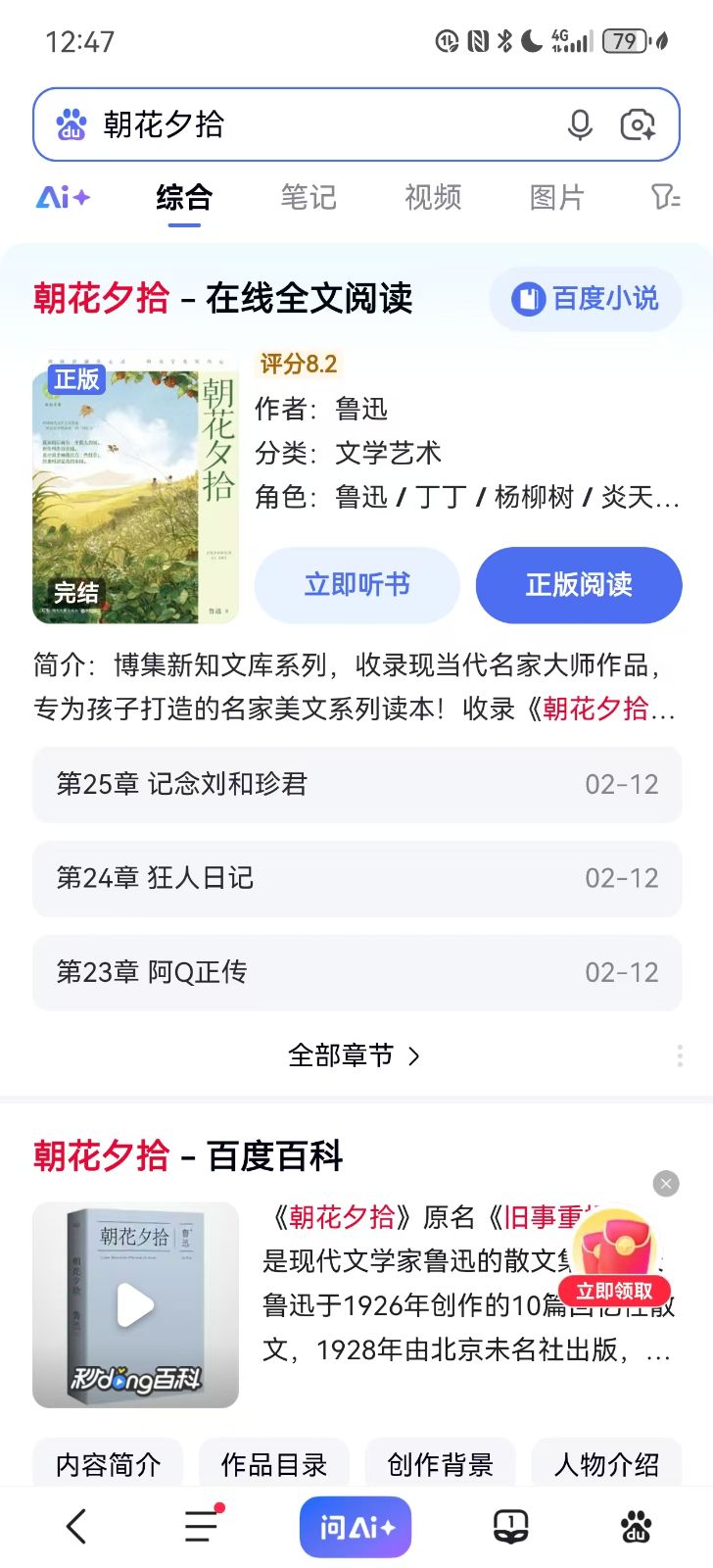Tap the 问Ai+ button

[x=356, y=1527]
